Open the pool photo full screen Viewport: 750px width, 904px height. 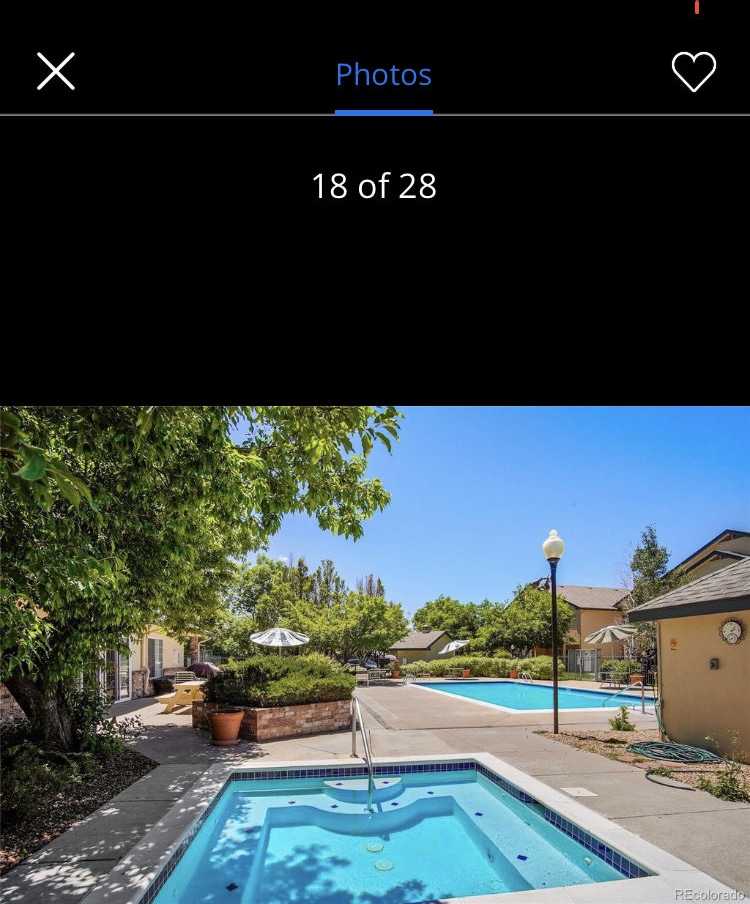(375, 654)
